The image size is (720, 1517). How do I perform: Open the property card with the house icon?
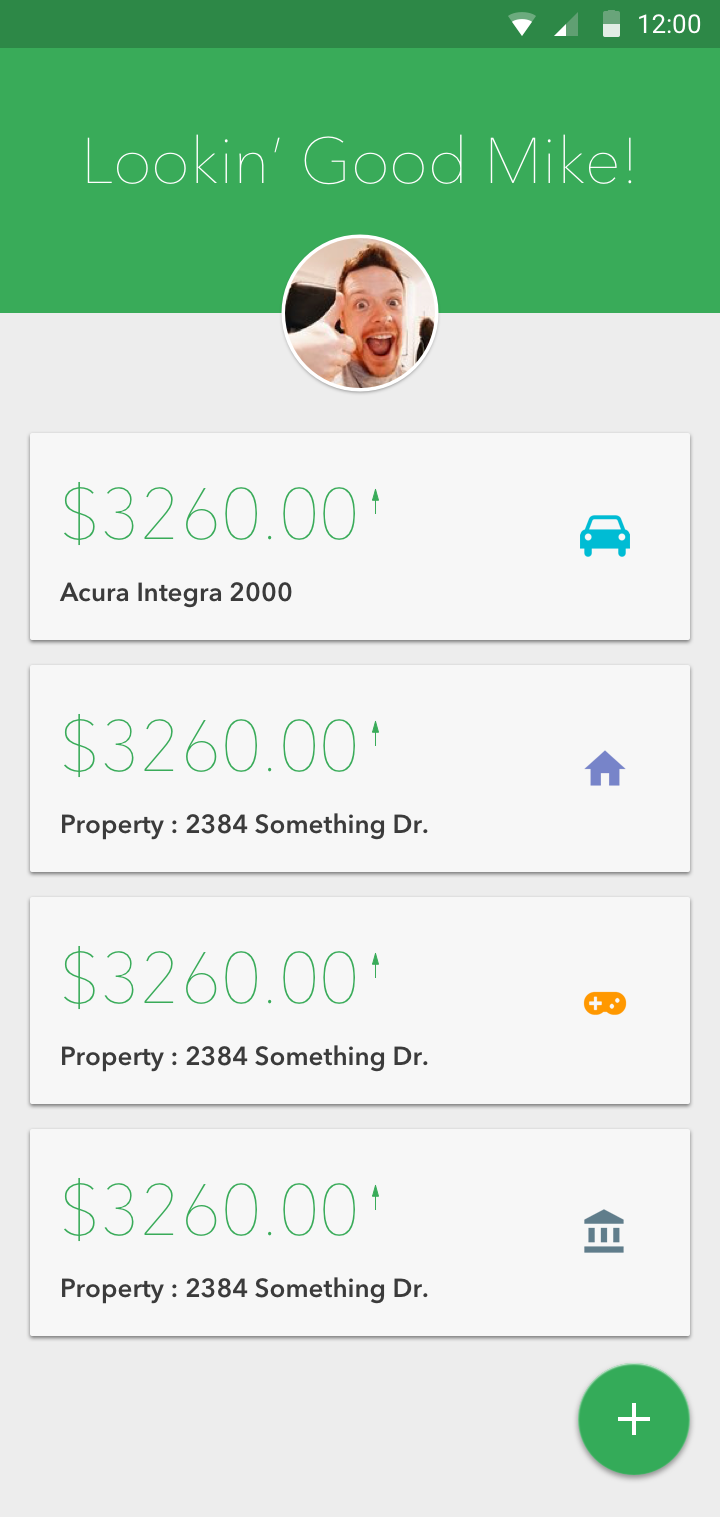tap(360, 769)
